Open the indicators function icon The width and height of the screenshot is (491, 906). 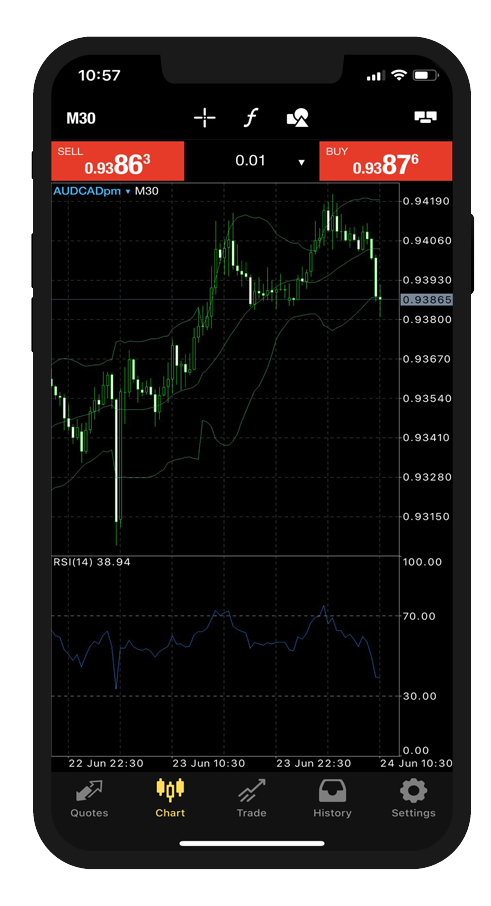[250, 118]
